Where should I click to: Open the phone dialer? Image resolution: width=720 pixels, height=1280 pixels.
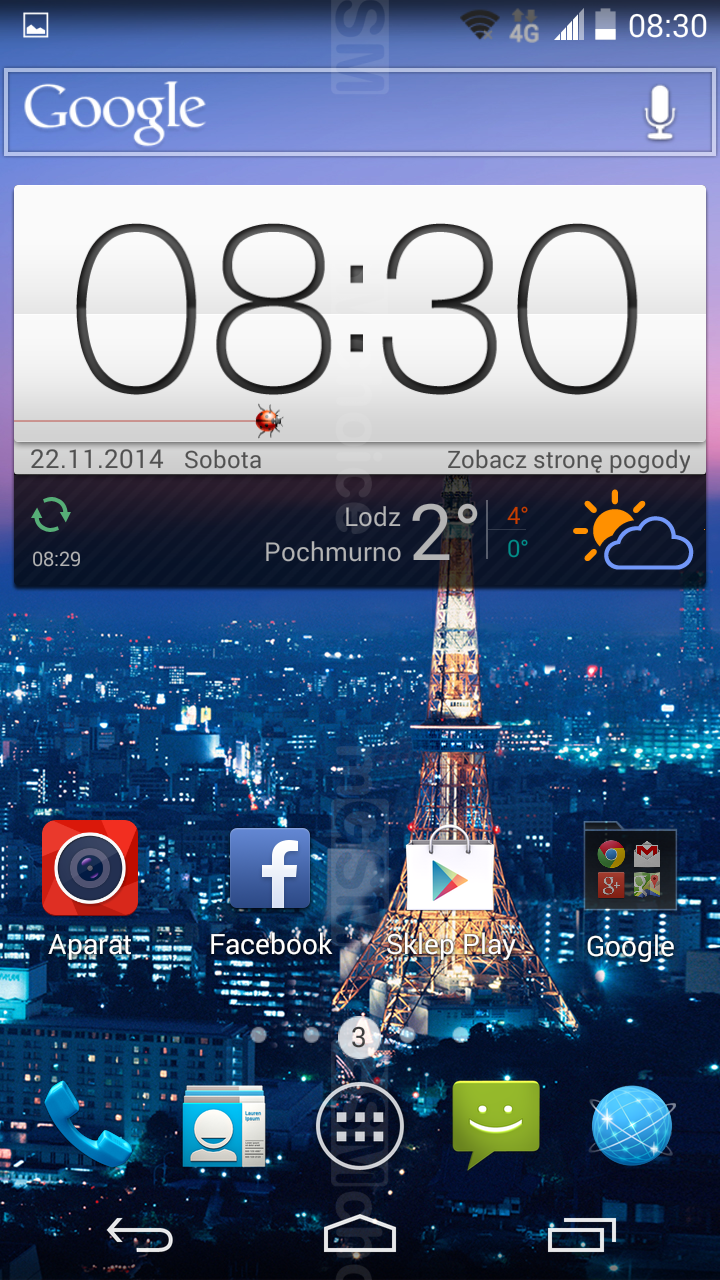pos(88,1125)
